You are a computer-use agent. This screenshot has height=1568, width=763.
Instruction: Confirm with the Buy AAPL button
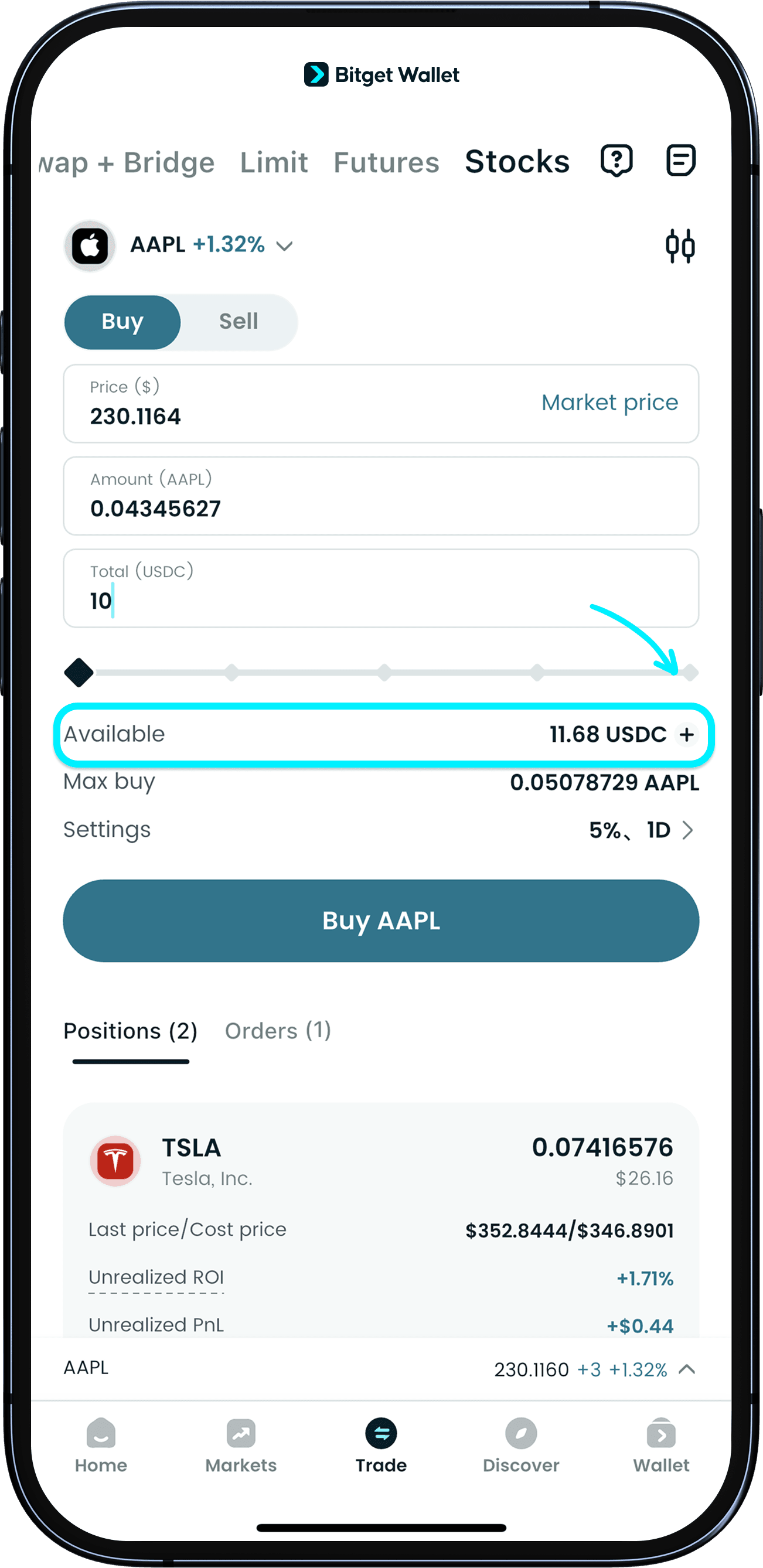(x=380, y=921)
